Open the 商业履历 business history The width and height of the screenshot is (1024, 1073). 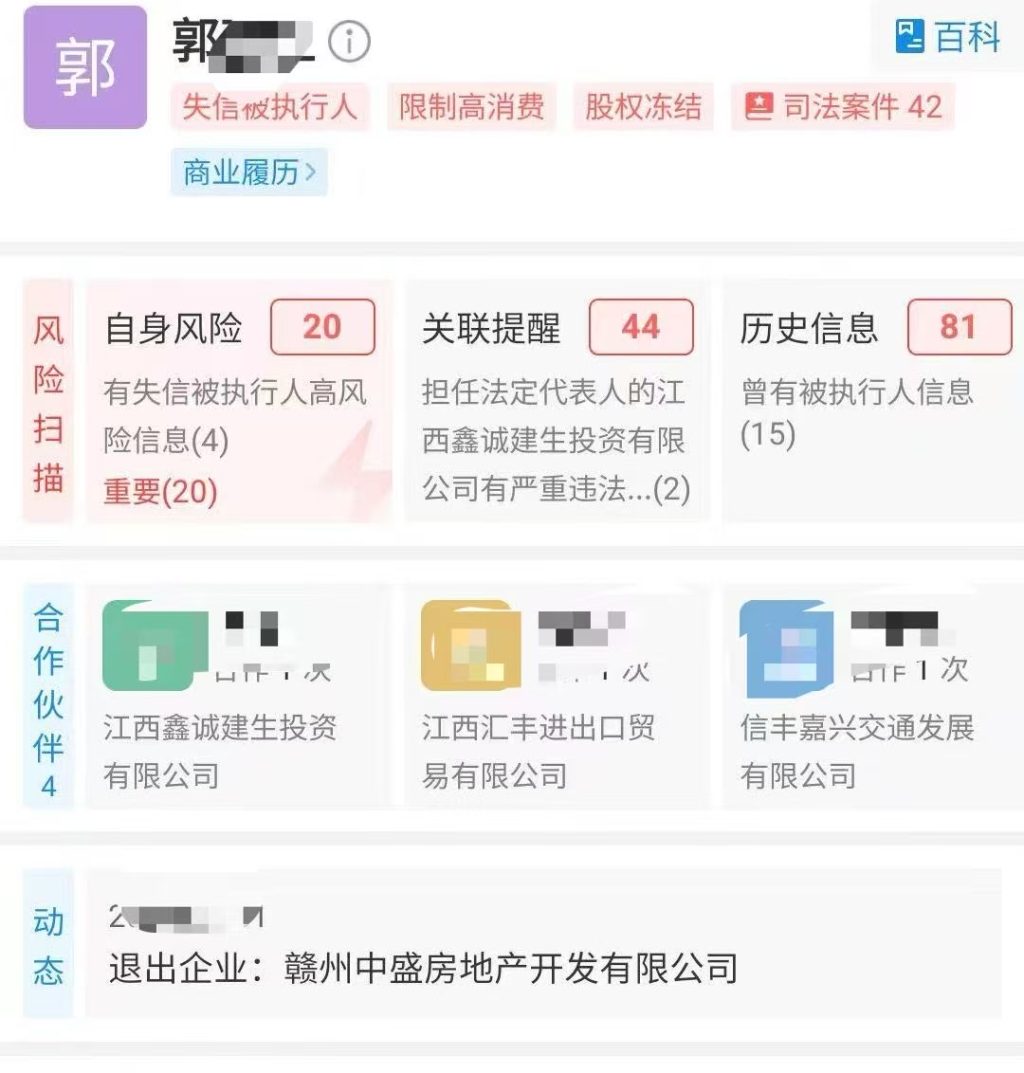249,172
